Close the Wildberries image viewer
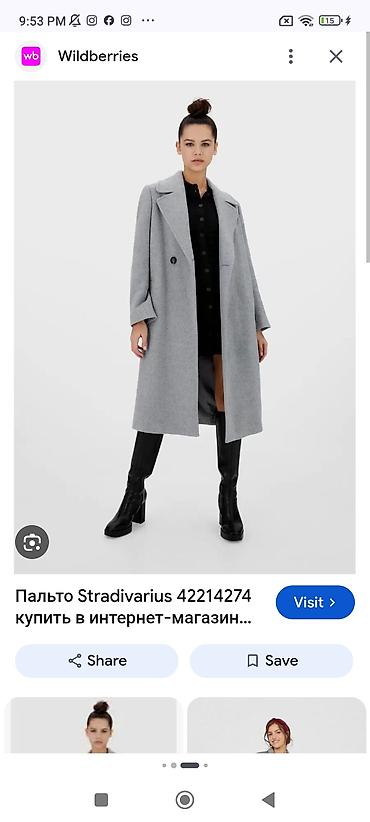Image resolution: width=370 pixels, height=822 pixels. (x=336, y=56)
